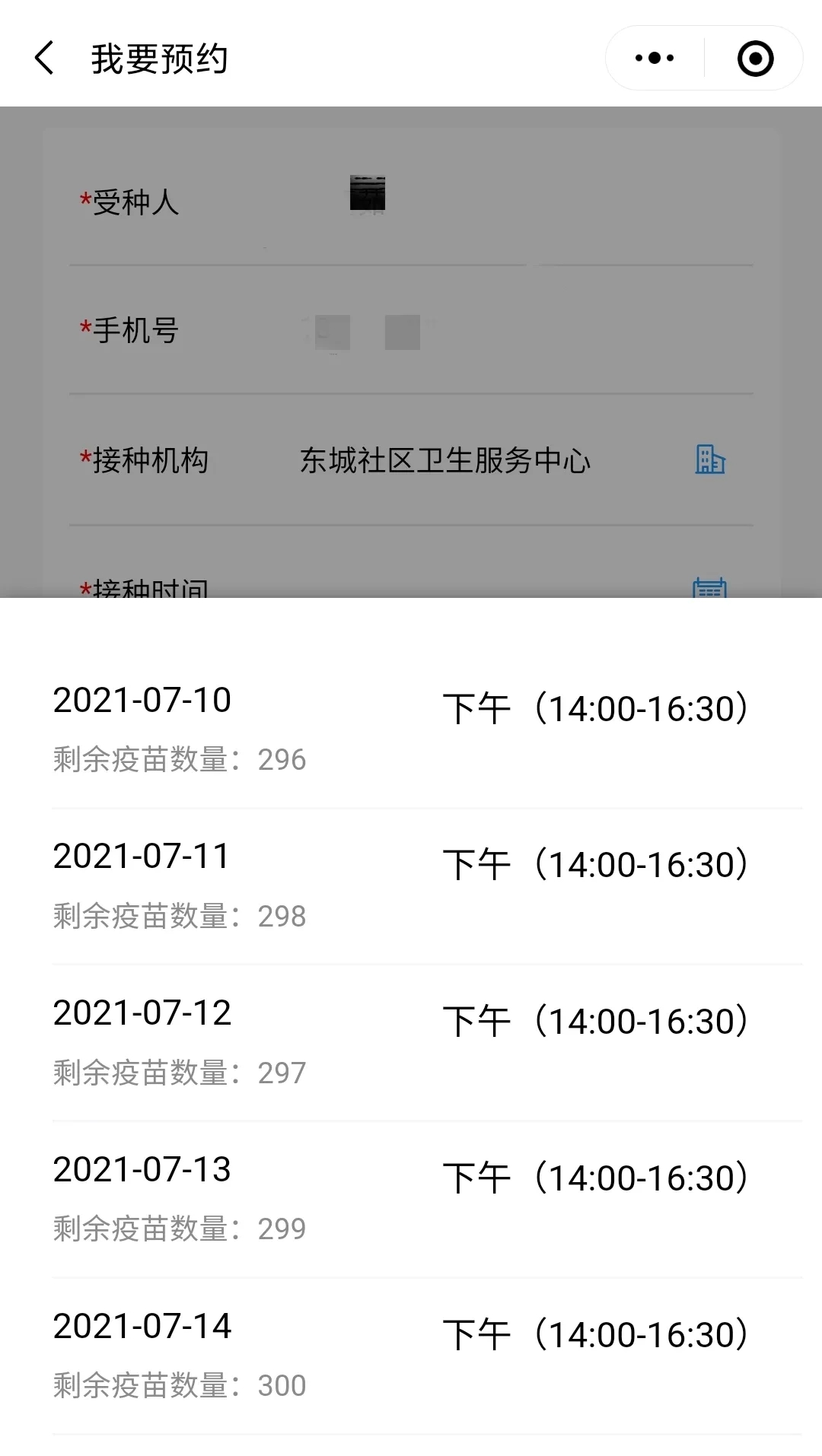Image resolution: width=822 pixels, height=1456 pixels.
Task: Select the 2021-07-13 afternoon appointment
Action: [427, 1200]
